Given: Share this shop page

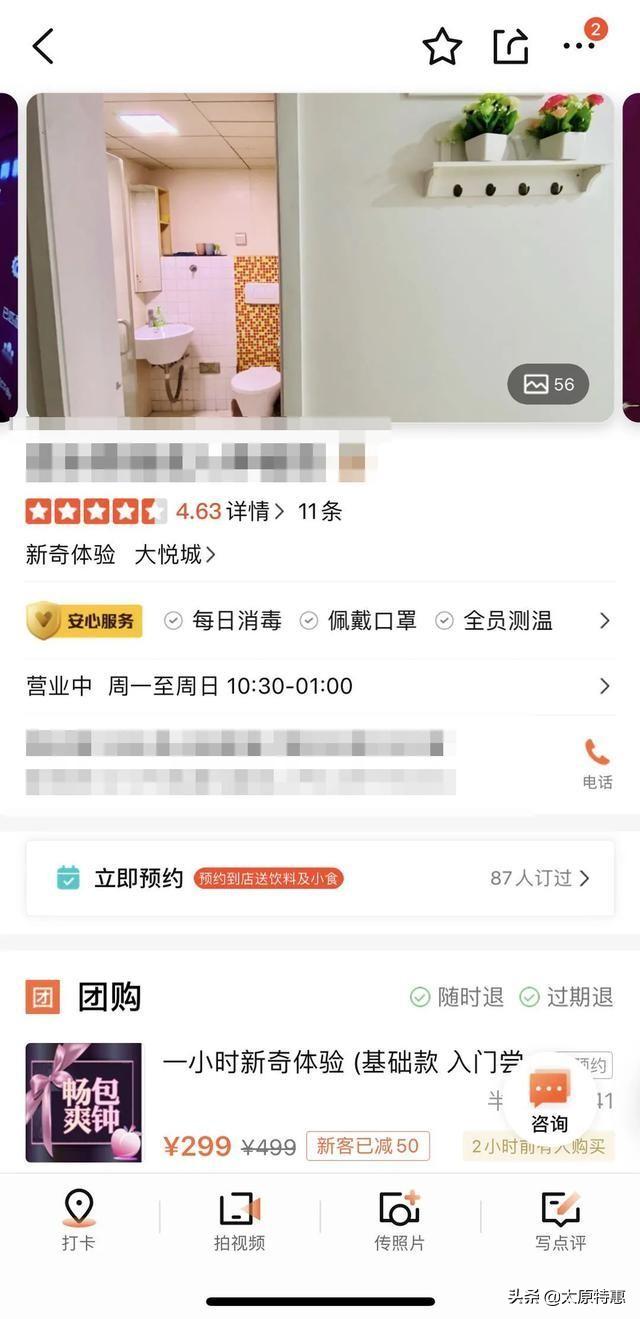Looking at the screenshot, I should coord(510,47).
